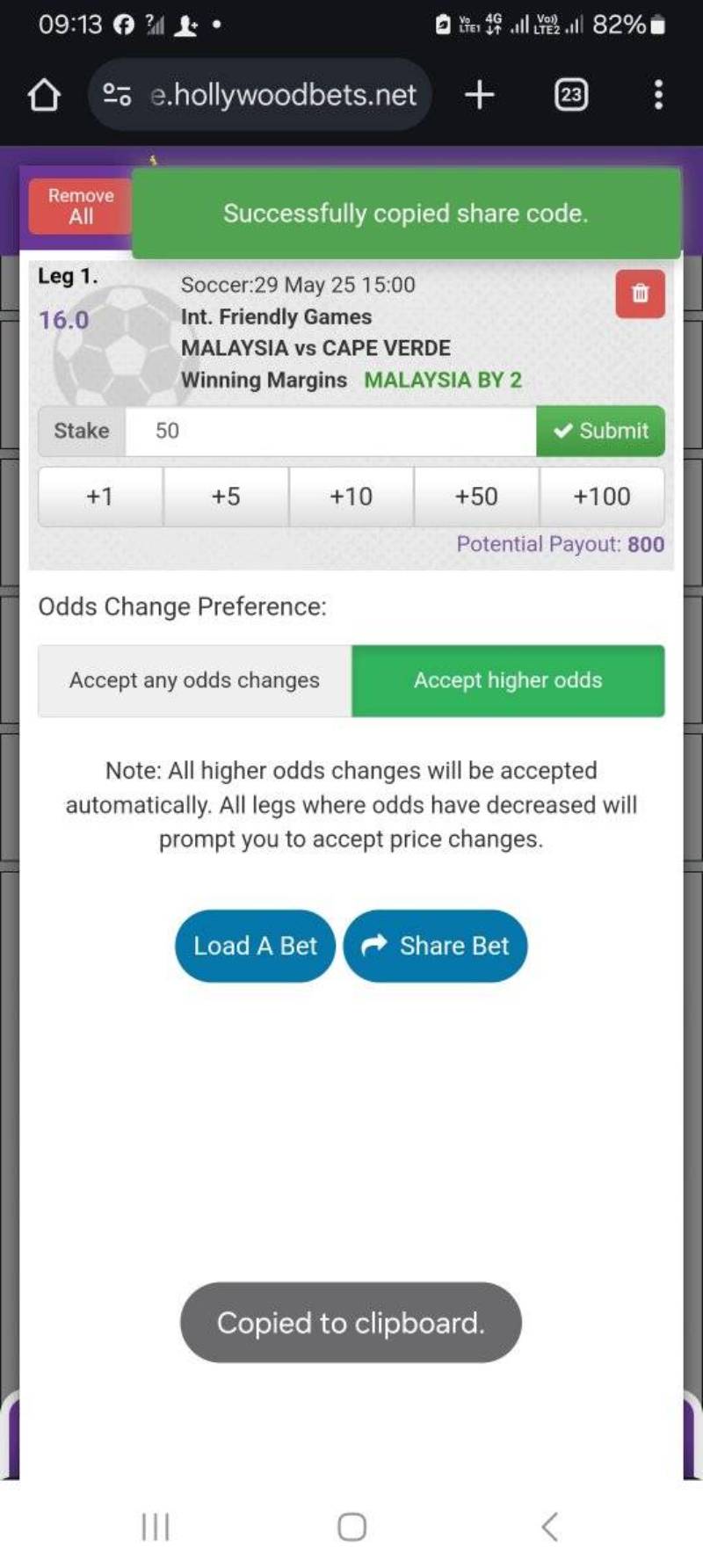Tap the Remove All button
Screen dimensions: 703x1568
click(x=80, y=207)
